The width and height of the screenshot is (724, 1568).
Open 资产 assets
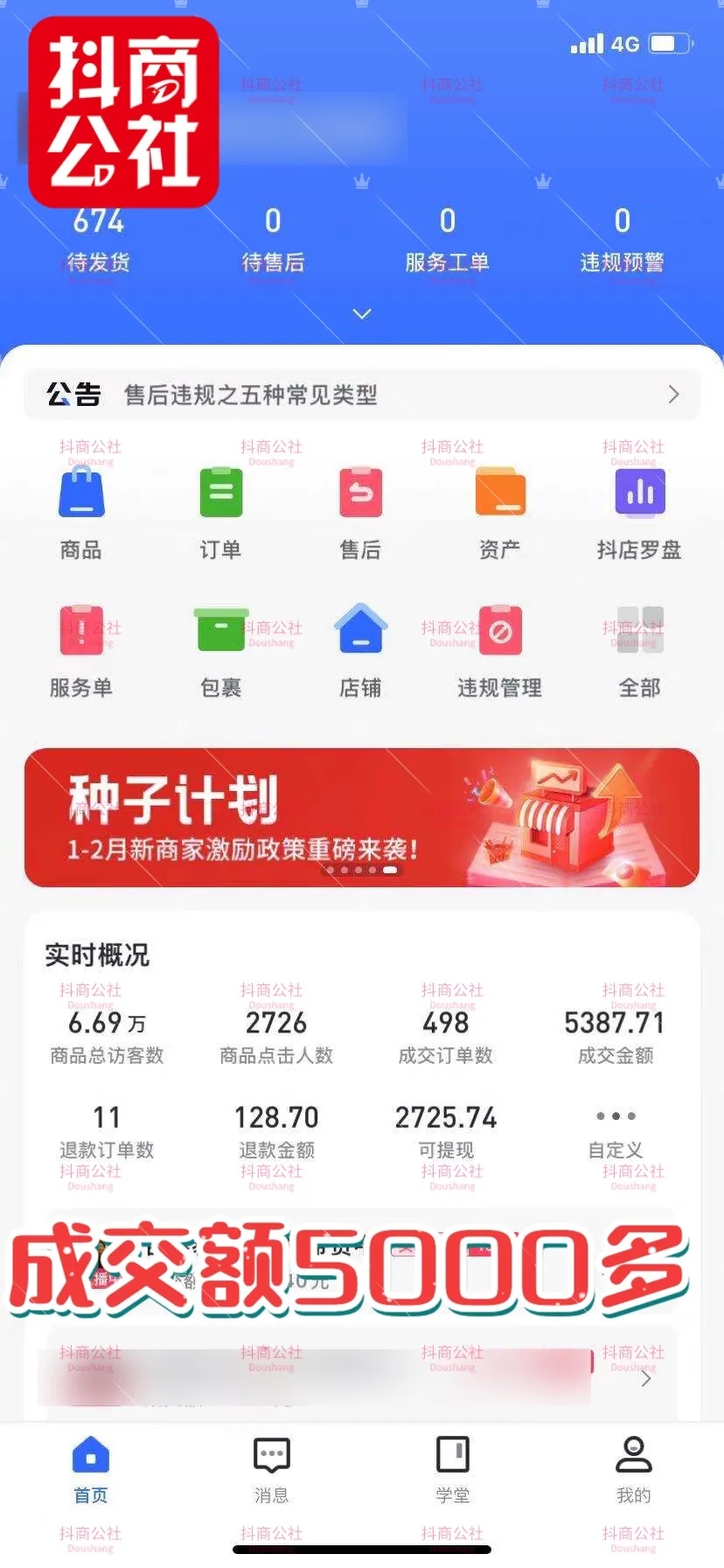coord(499,512)
